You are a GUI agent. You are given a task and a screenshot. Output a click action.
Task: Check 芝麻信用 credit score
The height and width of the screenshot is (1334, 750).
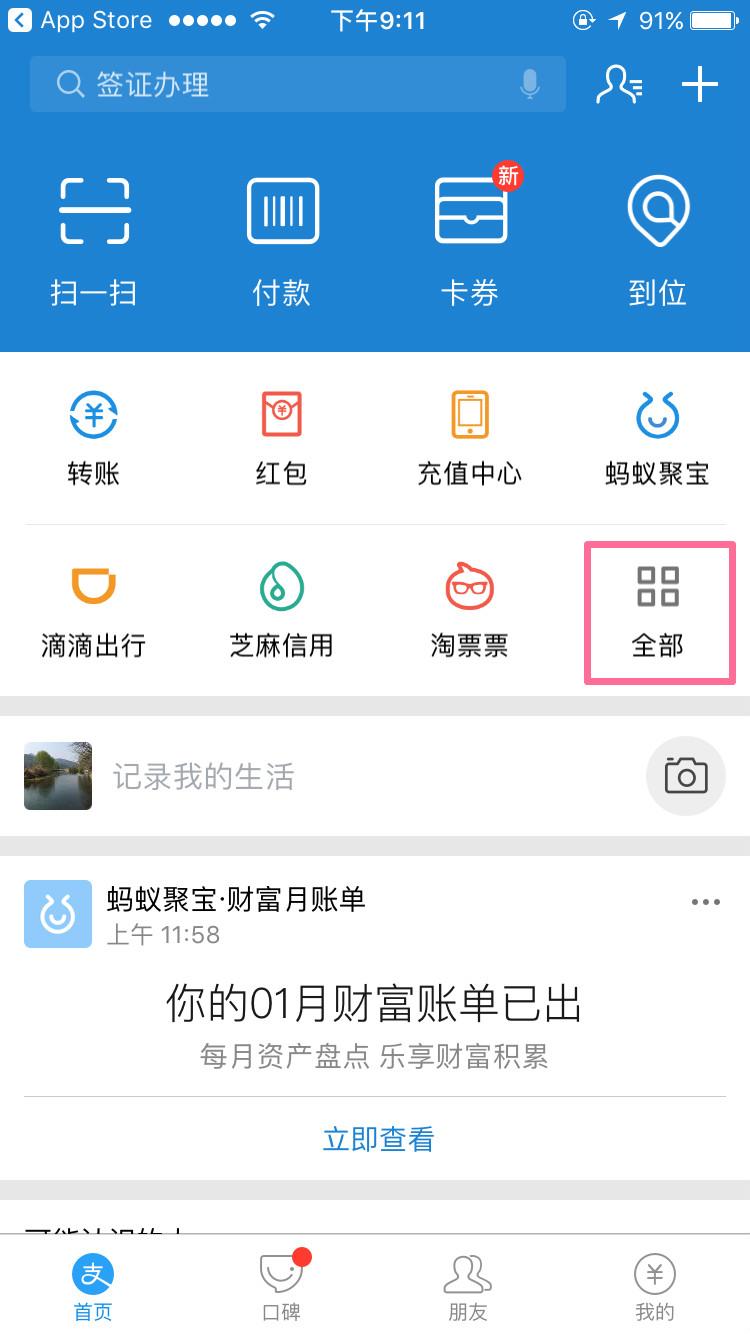(x=282, y=610)
